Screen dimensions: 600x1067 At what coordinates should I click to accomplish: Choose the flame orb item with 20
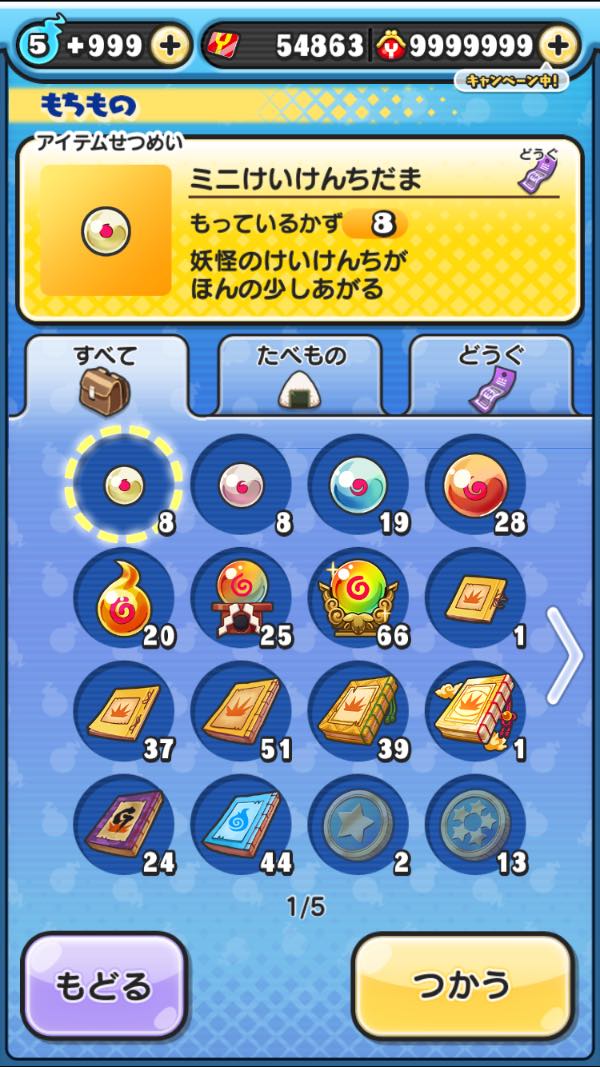coord(124,598)
